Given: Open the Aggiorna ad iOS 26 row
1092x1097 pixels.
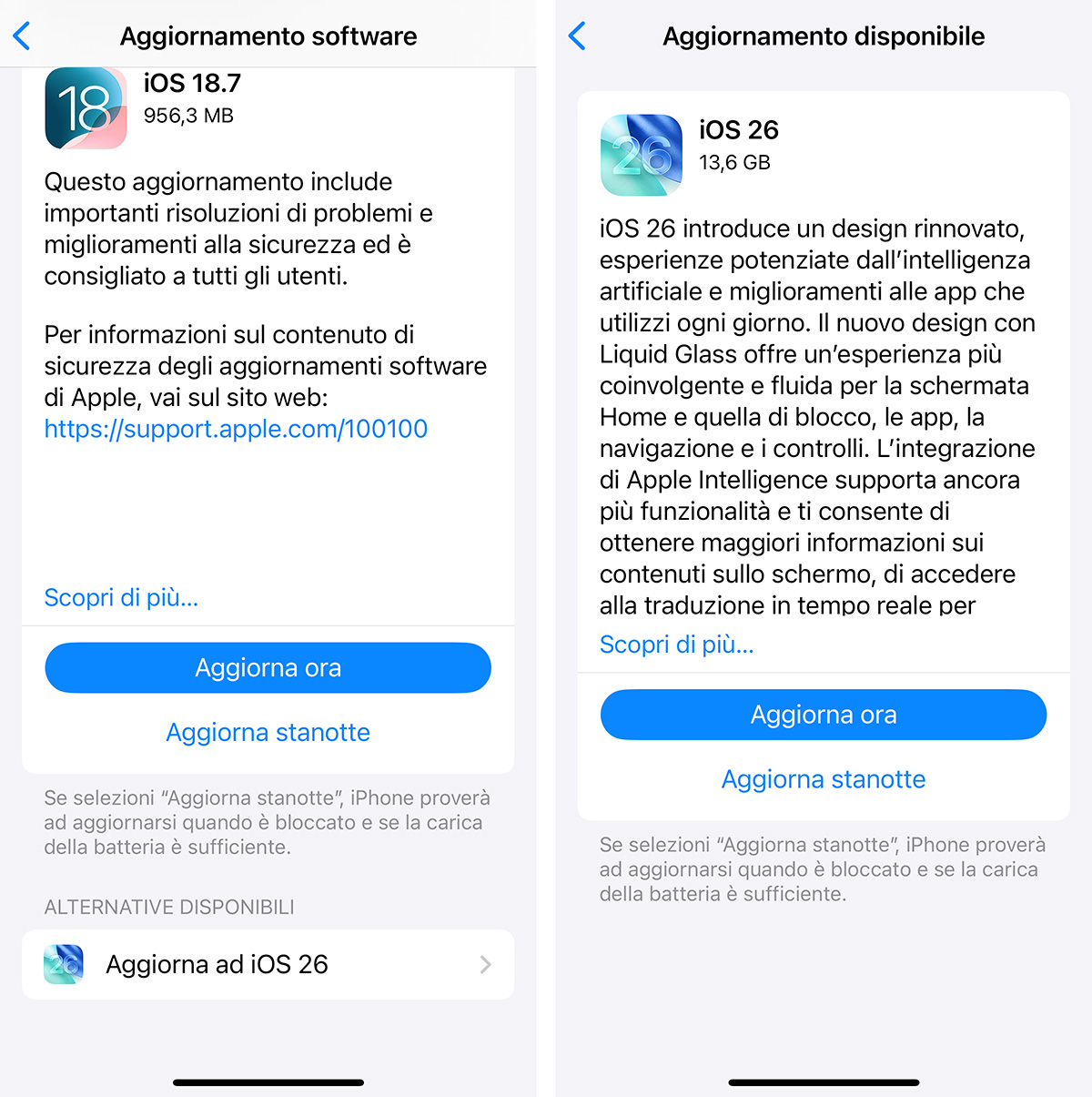Looking at the screenshot, I should point(268,964).
